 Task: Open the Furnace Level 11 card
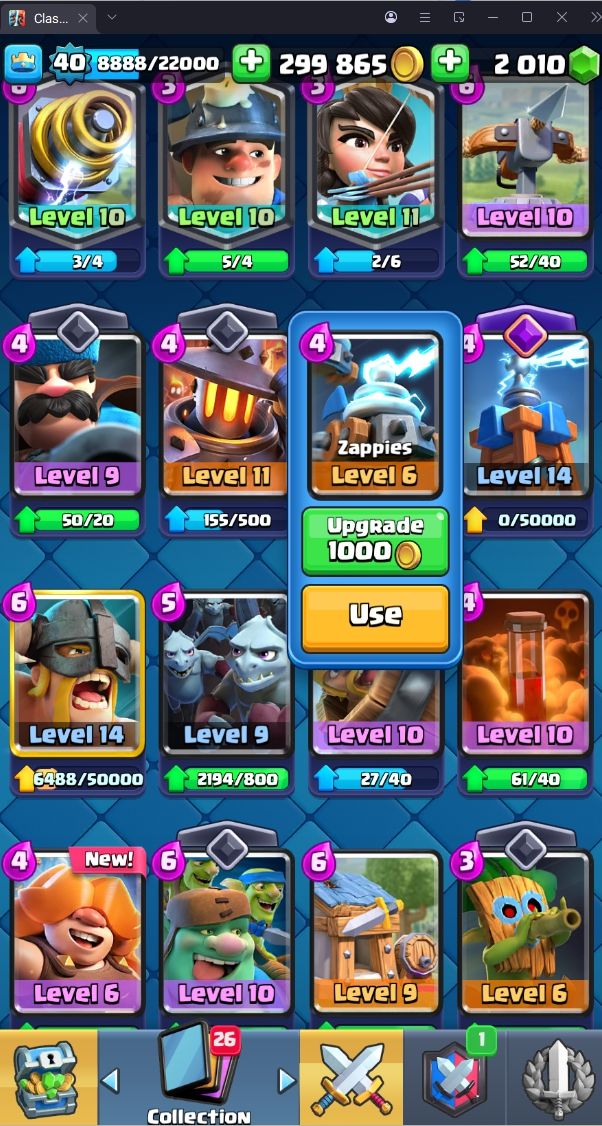[225, 420]
